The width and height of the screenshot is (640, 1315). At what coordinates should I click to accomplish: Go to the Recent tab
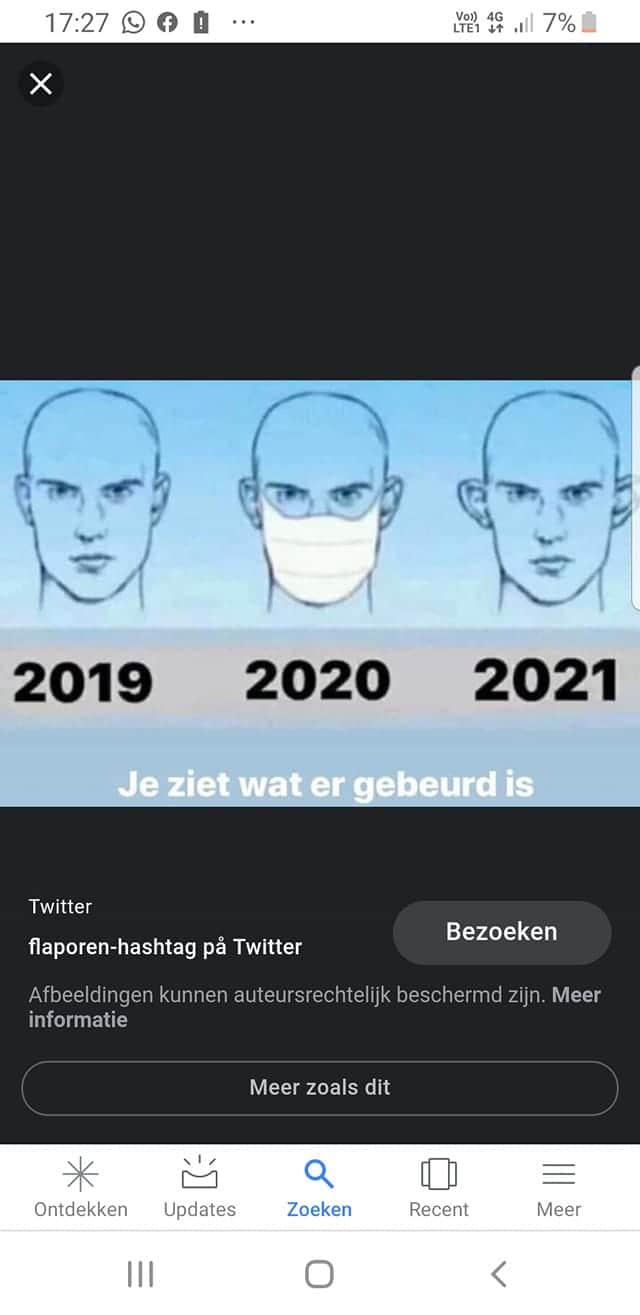(x=438, y=1187)
